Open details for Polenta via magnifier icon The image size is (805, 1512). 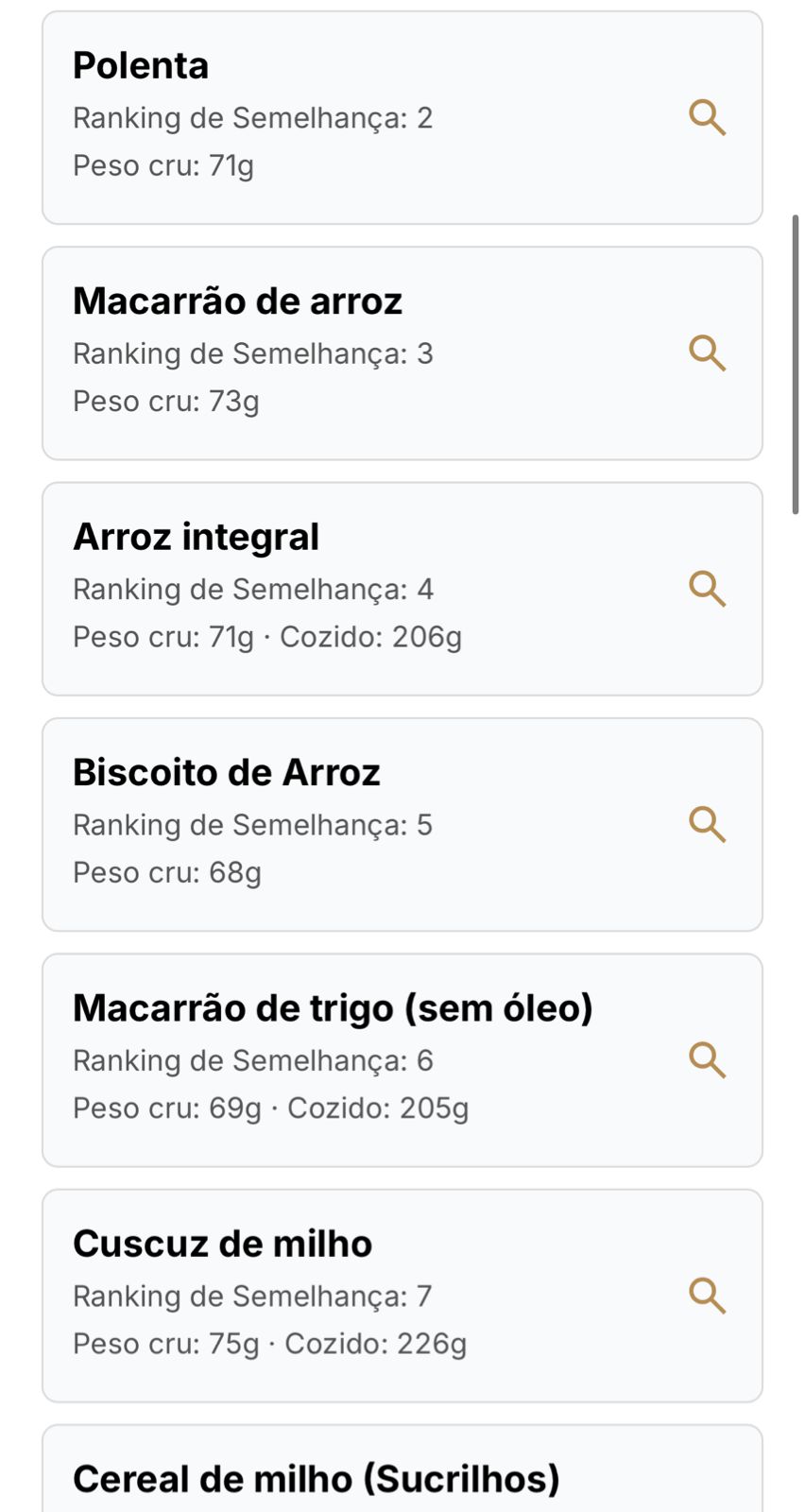click(707, 117)
